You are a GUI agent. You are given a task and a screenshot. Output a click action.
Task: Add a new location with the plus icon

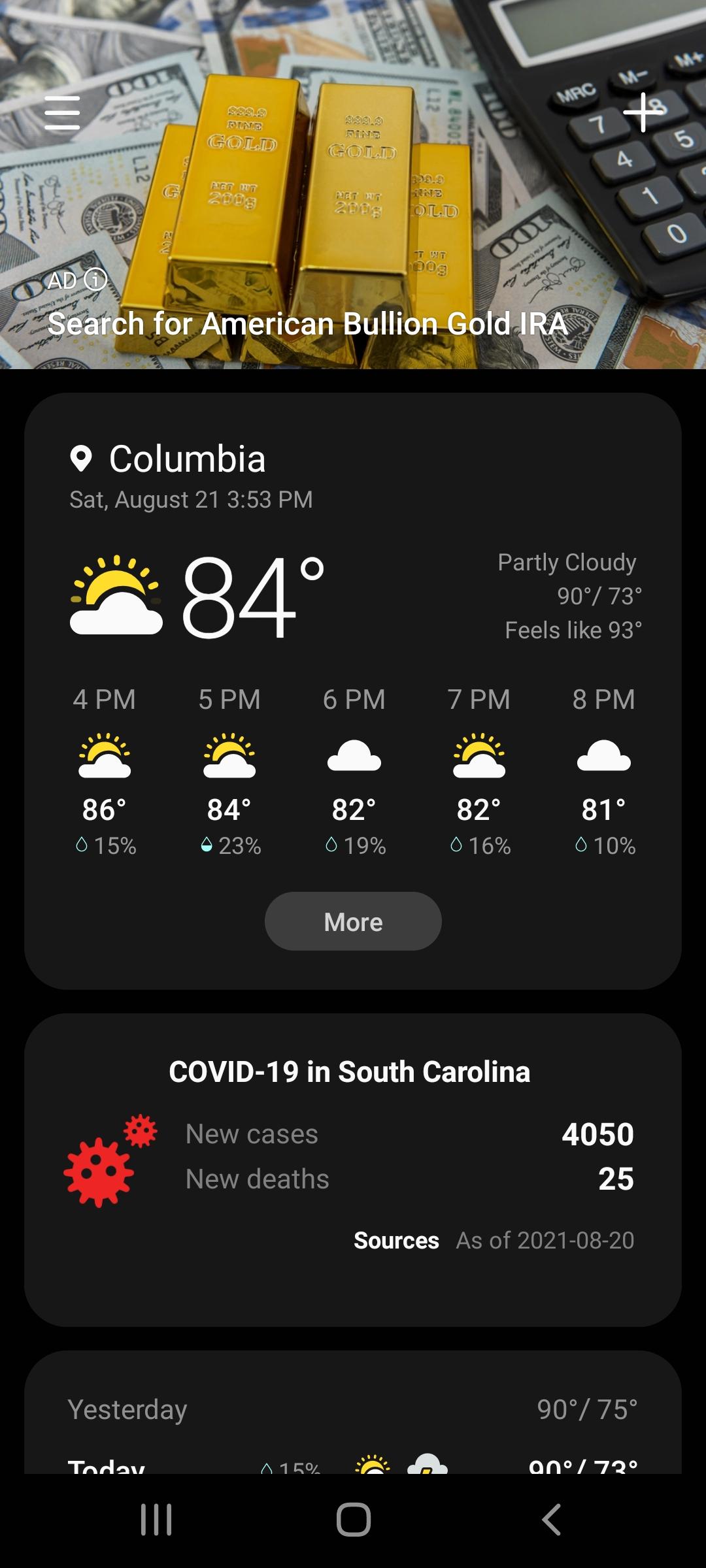pyautogui.click(x=644, y=112)
